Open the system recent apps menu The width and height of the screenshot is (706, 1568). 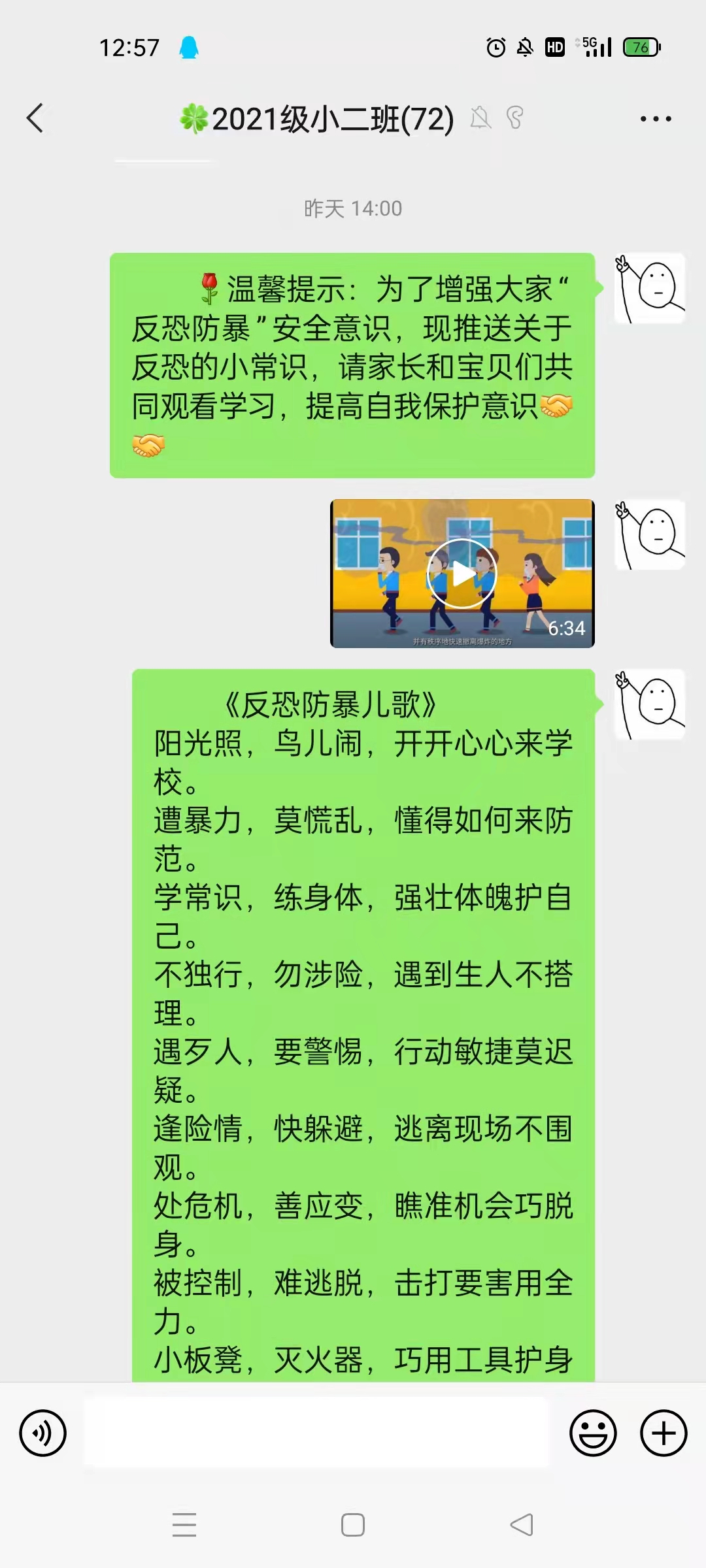tap(184, 1525)
